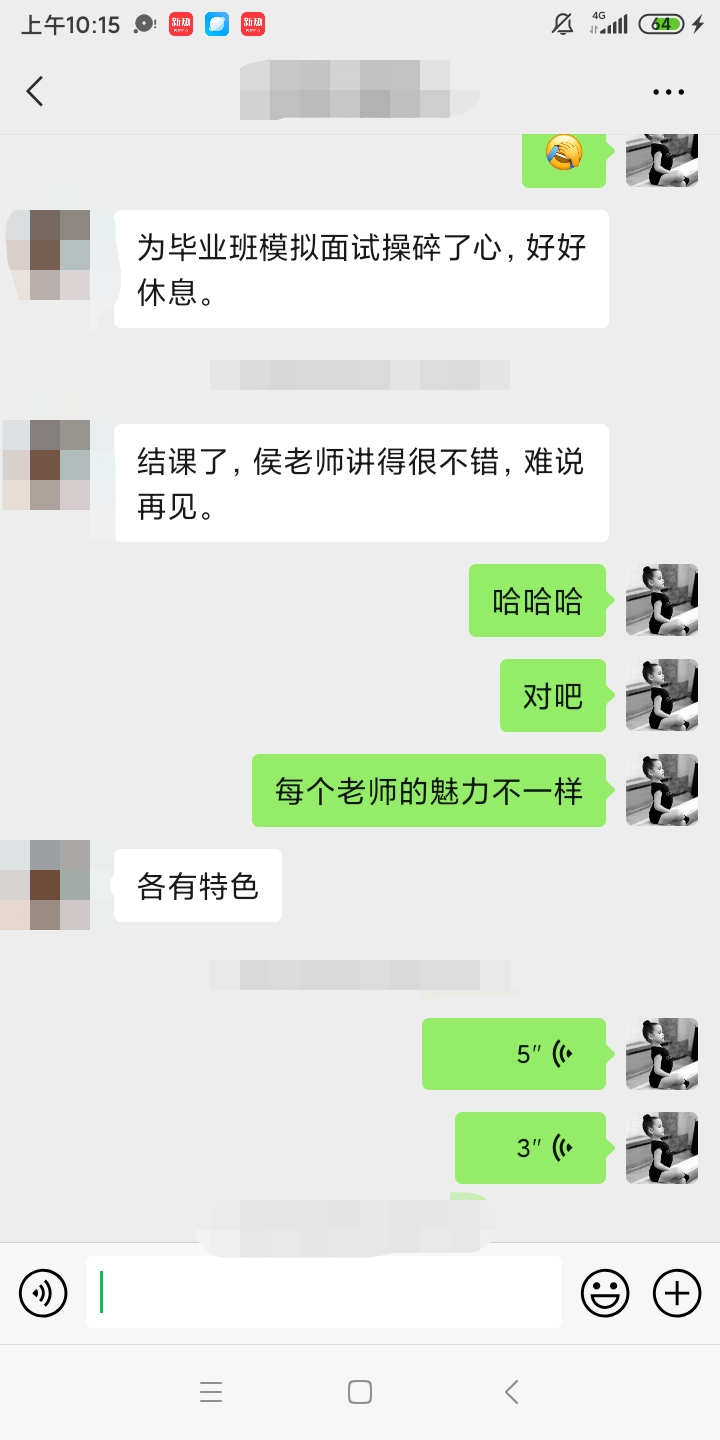Open system recent apps menu
This screenshot has width=720, height=1440.
click(211, 1392)
